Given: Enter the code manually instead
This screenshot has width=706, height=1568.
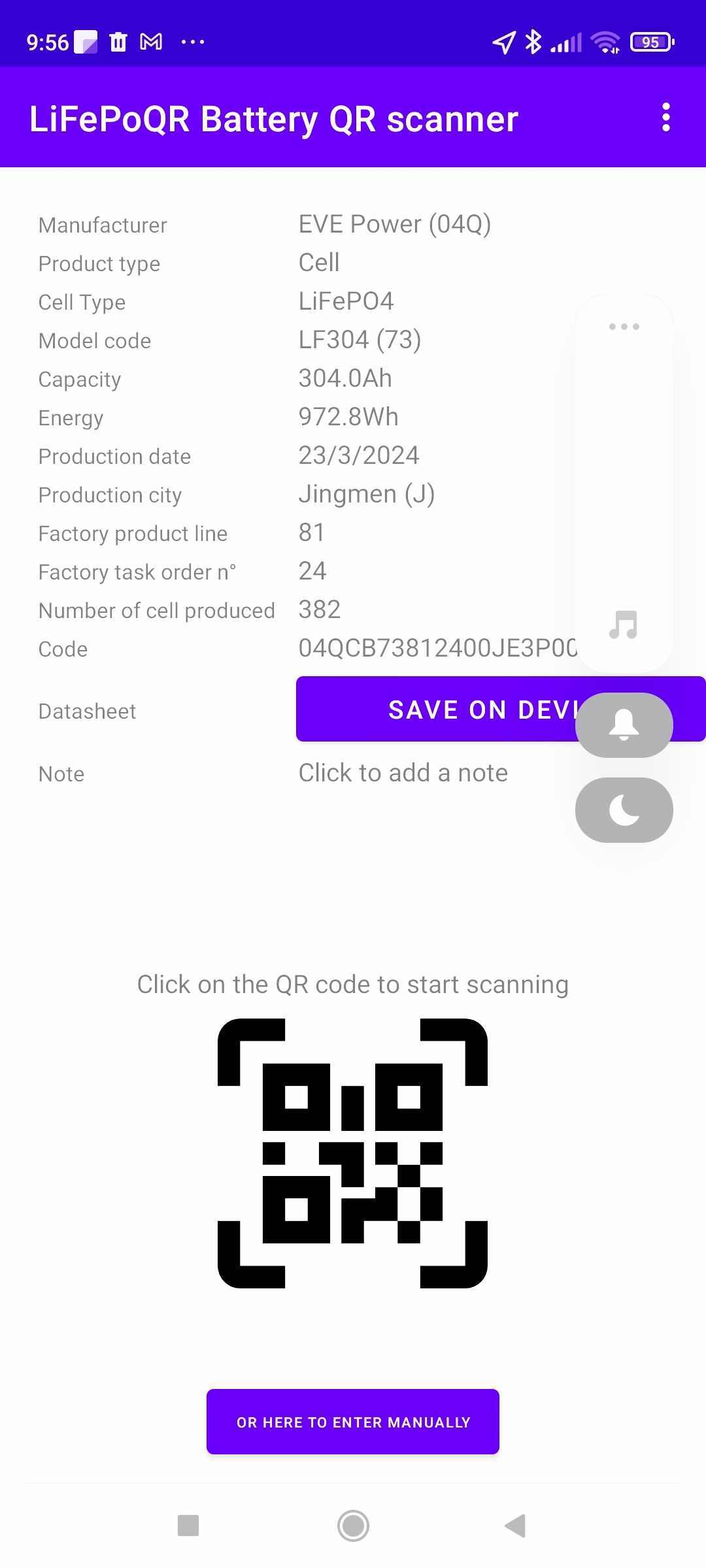Looking at the screenshot, I should click(352, 1422).
